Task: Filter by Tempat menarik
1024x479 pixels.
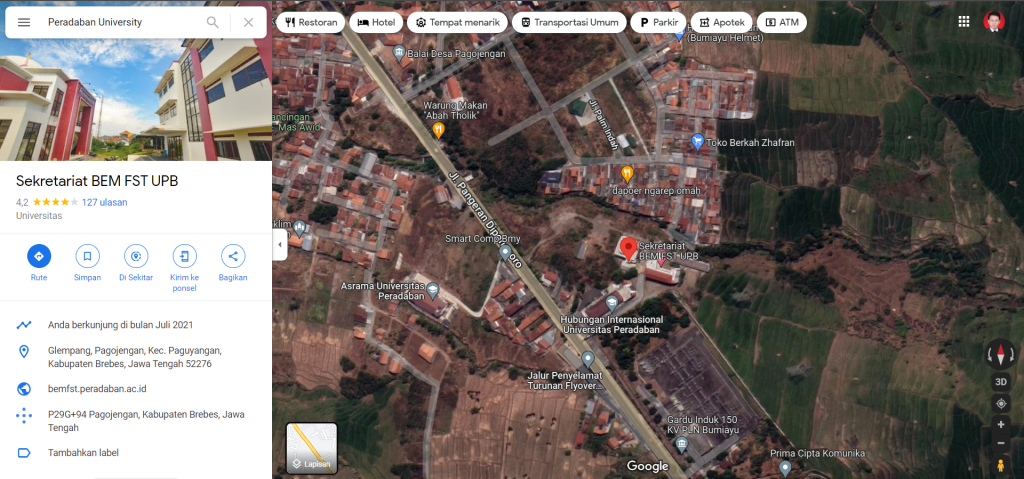Action: (457, 22)
